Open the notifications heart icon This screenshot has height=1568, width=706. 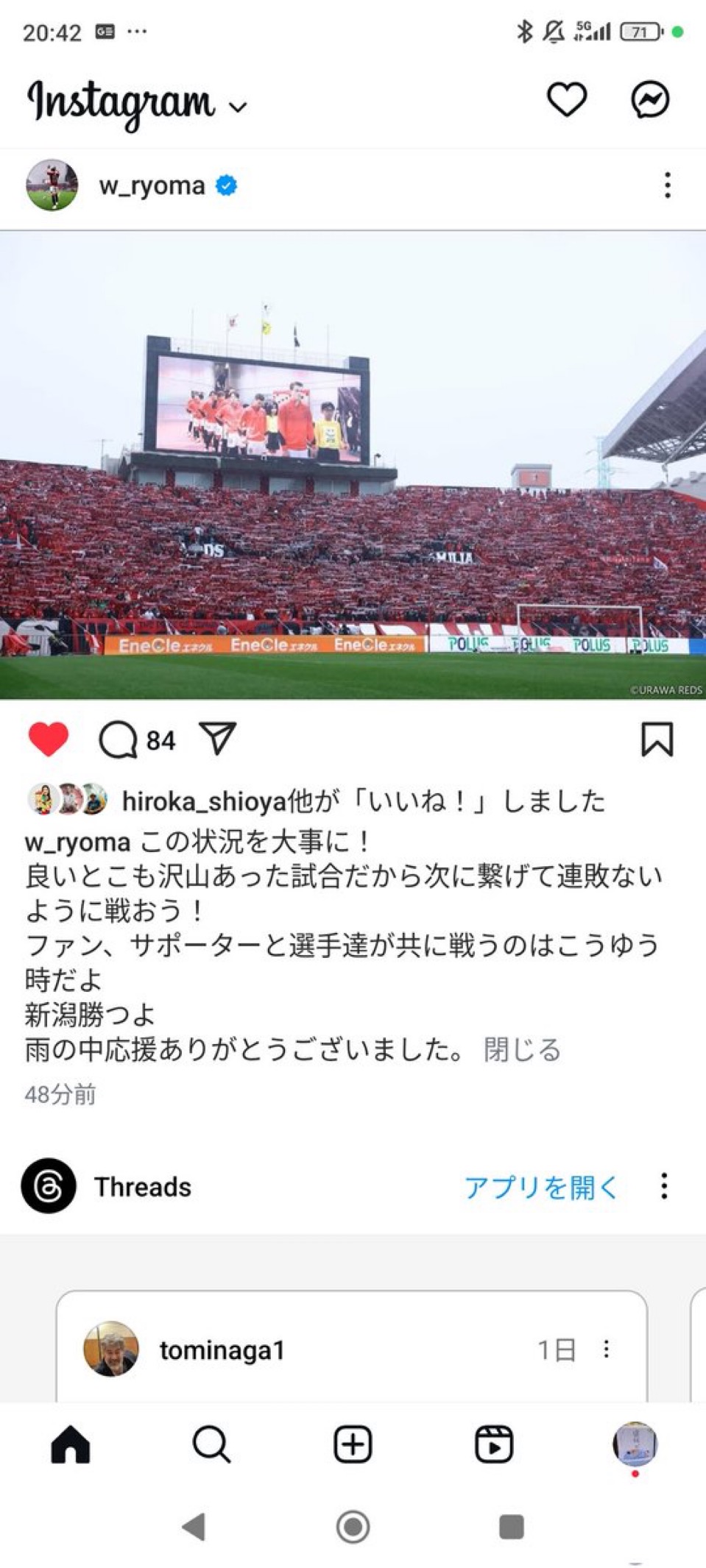coord(566,99)
